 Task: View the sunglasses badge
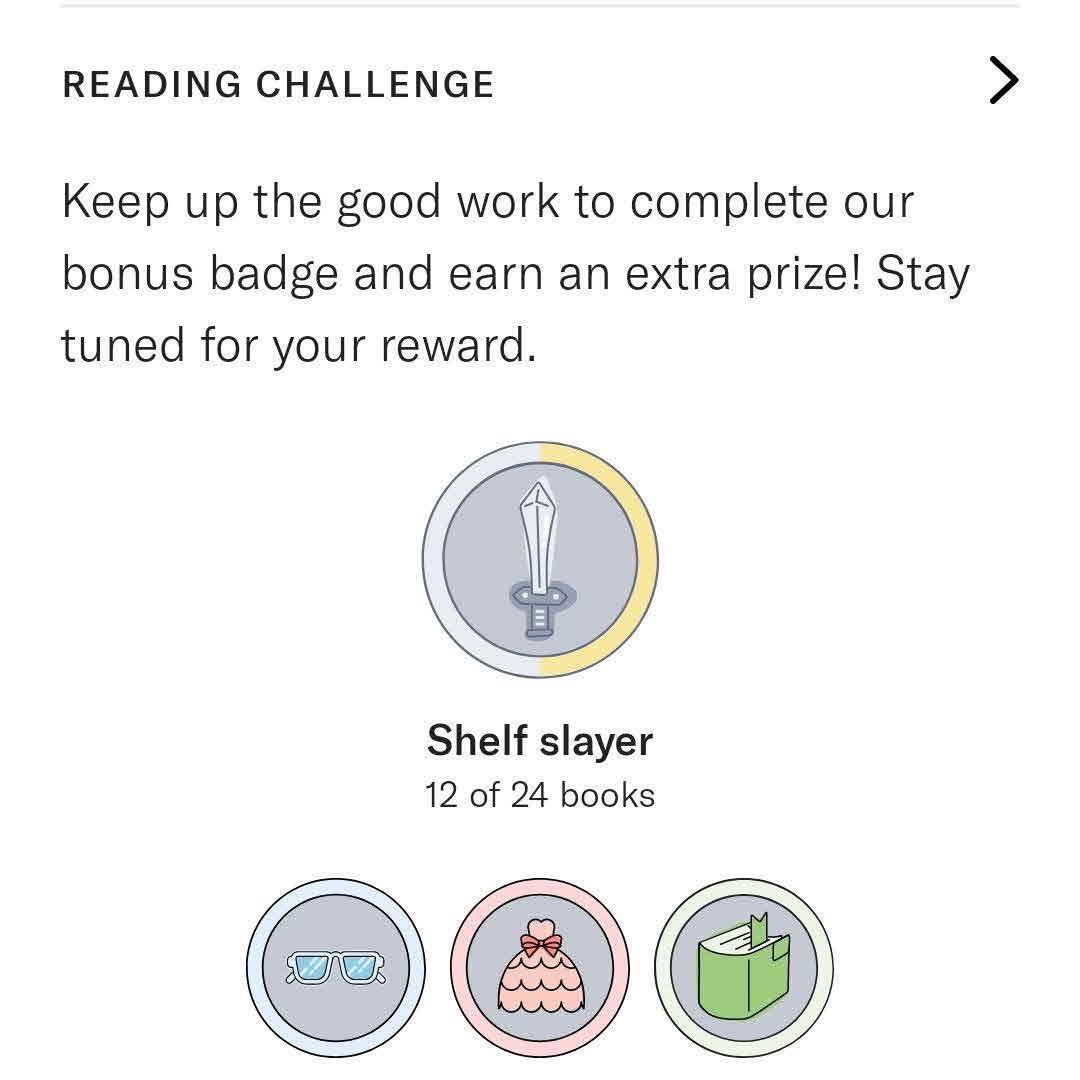coord(336,968)
